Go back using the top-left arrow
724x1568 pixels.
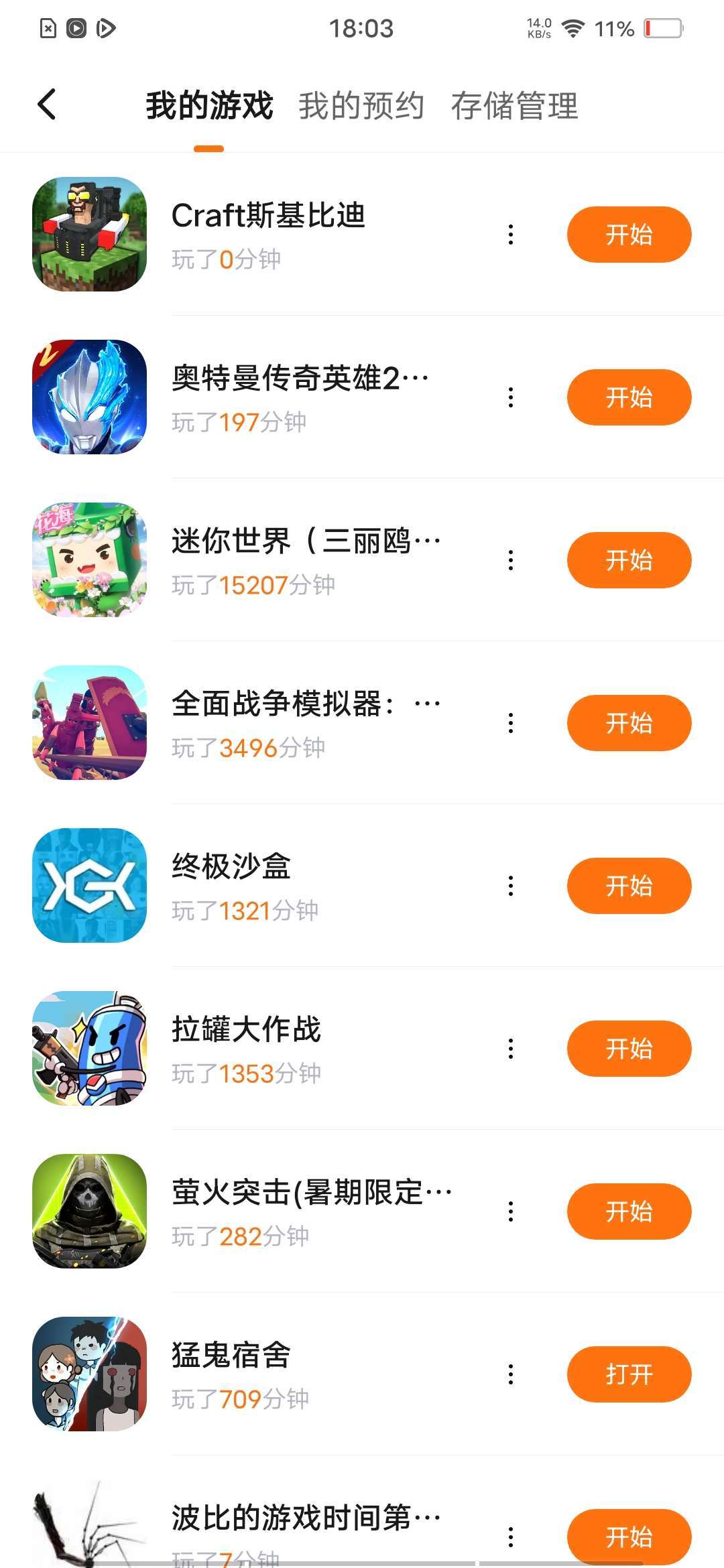pyautogui.click(x=47, y=105)
